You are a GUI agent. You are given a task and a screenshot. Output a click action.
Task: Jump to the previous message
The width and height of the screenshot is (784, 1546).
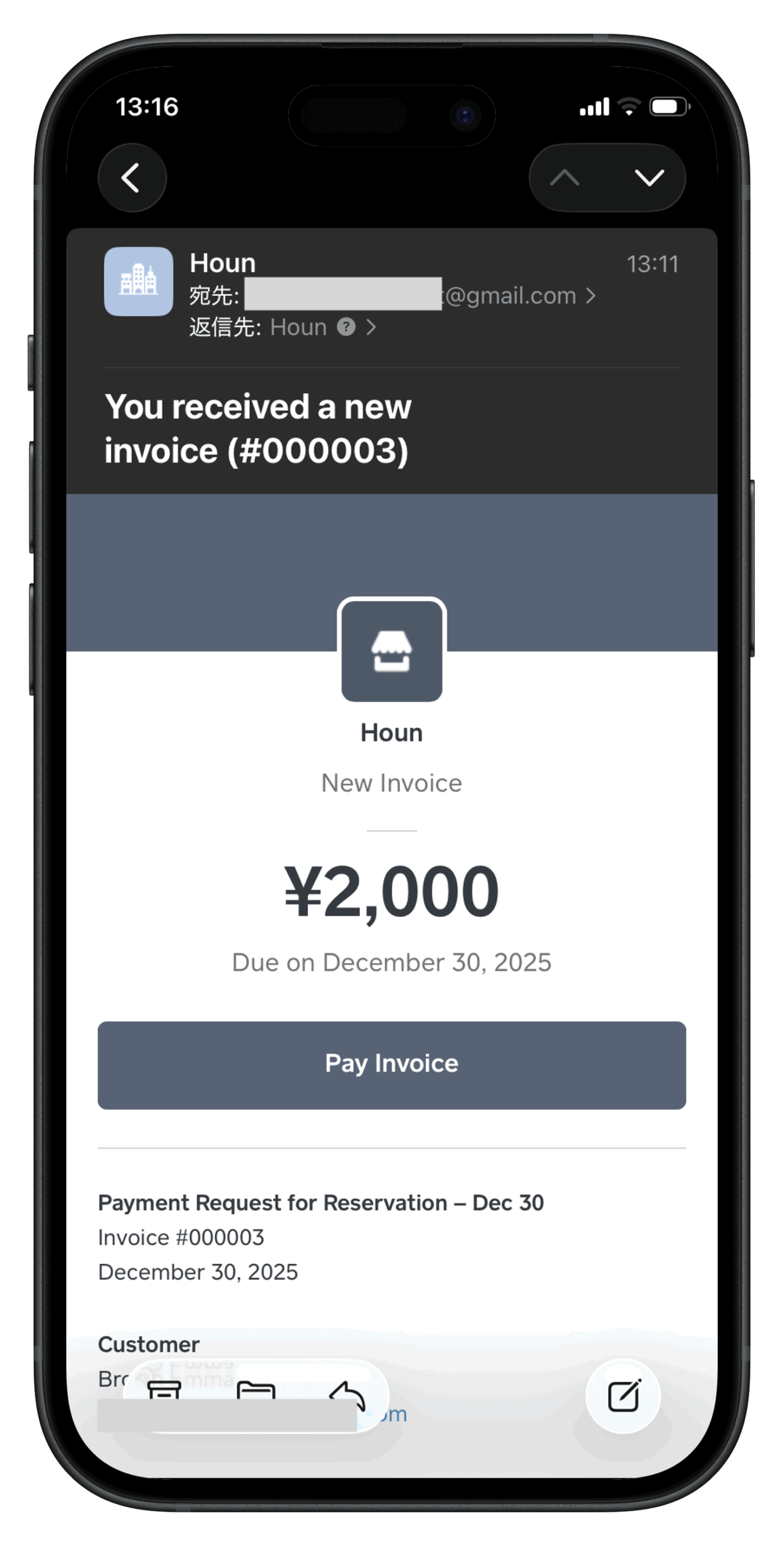tap(564, 178)
